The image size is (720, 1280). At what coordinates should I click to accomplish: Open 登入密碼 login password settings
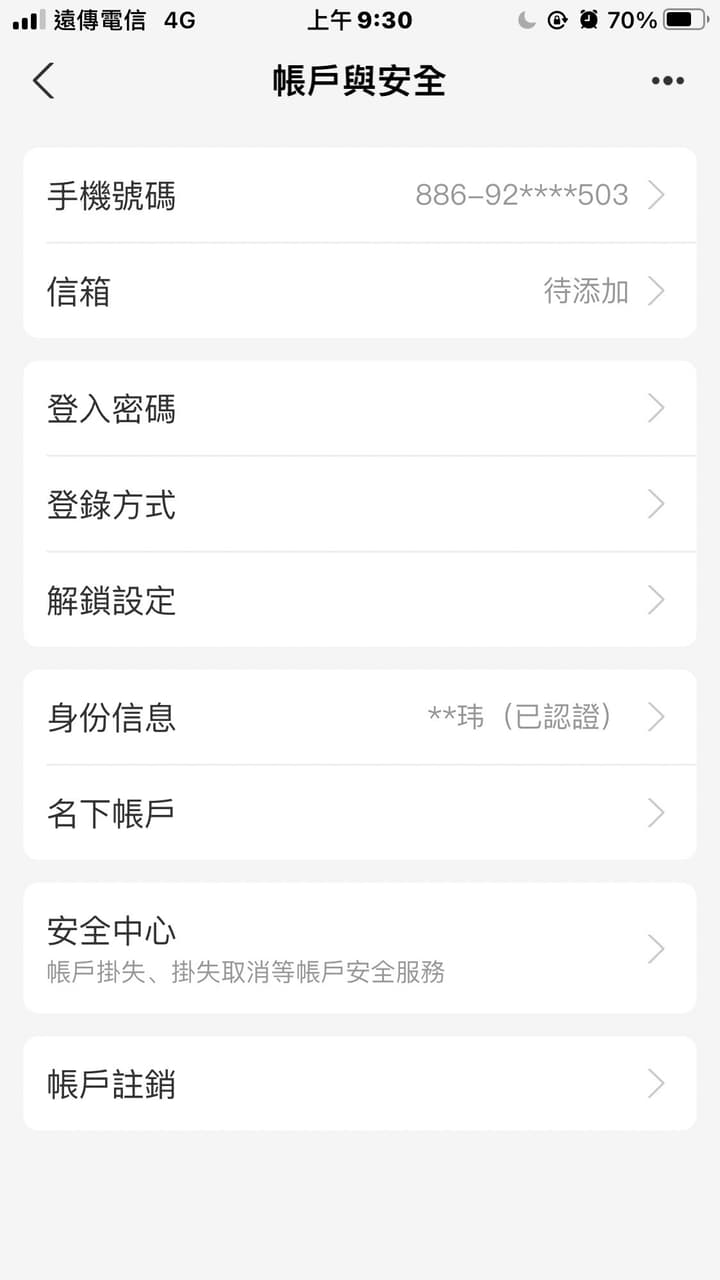point(359,408)
